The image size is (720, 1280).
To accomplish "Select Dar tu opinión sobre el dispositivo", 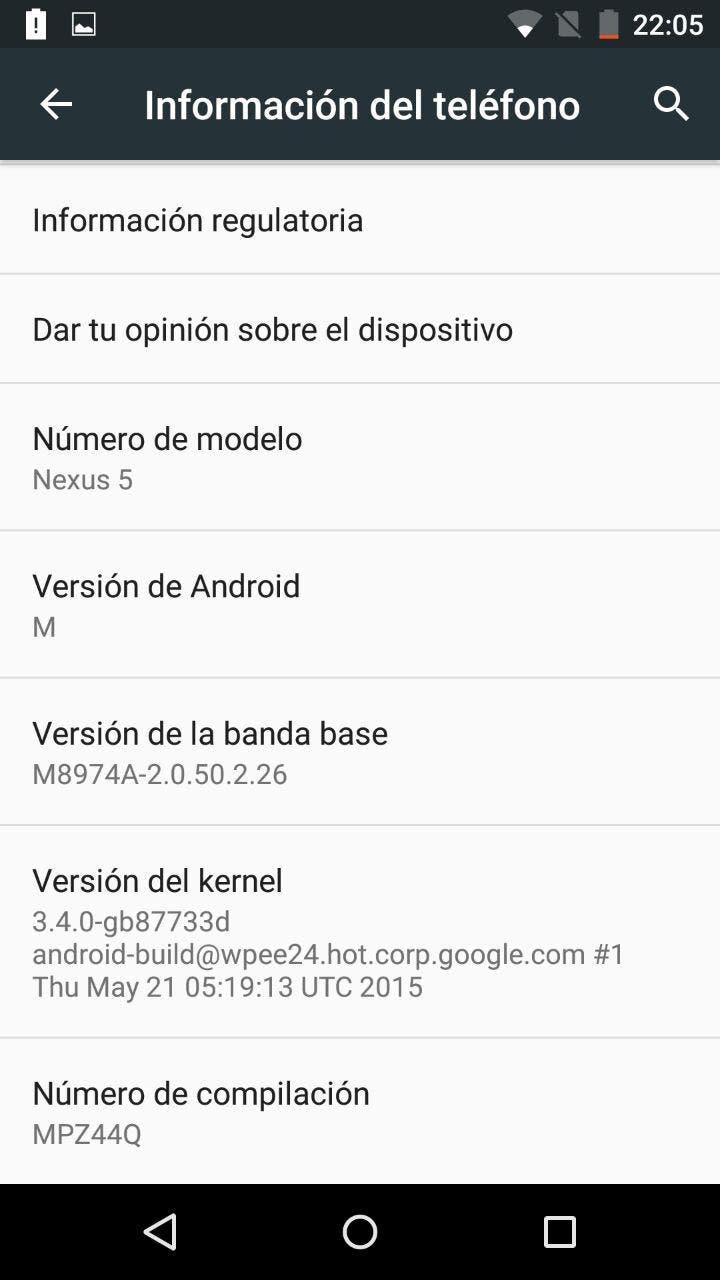I will point(360,329).
